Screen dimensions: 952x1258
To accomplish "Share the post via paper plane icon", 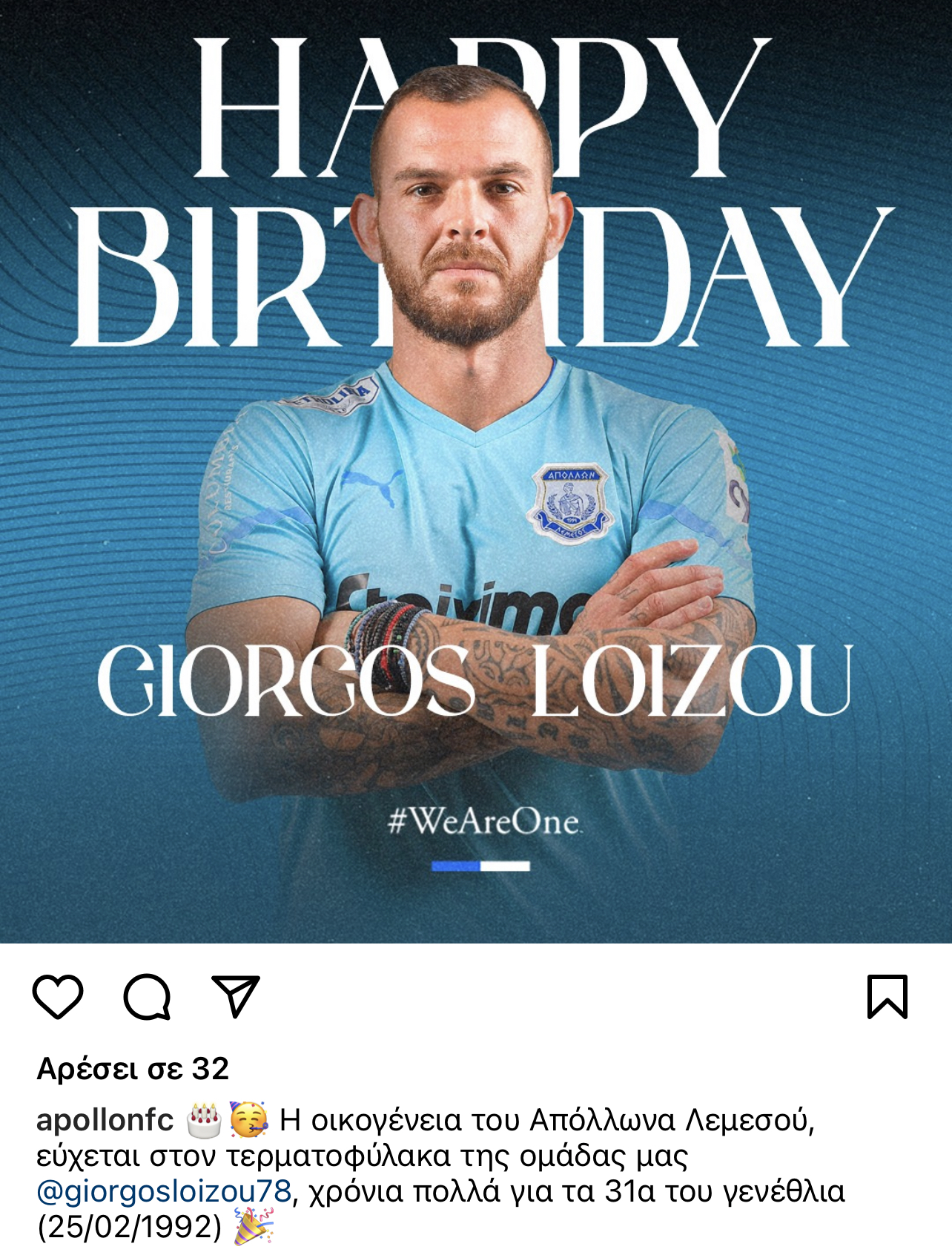I will point(236,996).
